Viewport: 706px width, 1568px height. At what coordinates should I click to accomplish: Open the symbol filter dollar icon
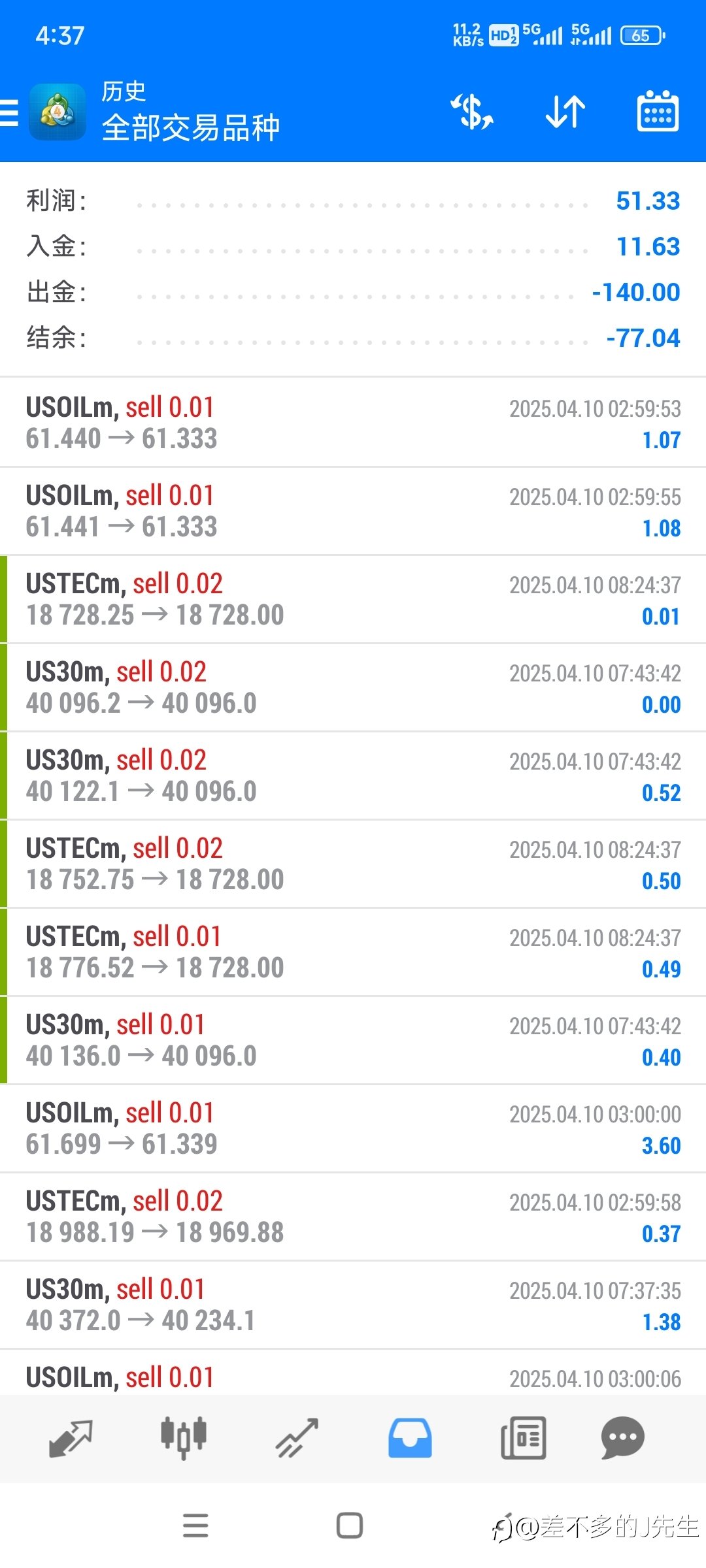[x=472, y=112]
